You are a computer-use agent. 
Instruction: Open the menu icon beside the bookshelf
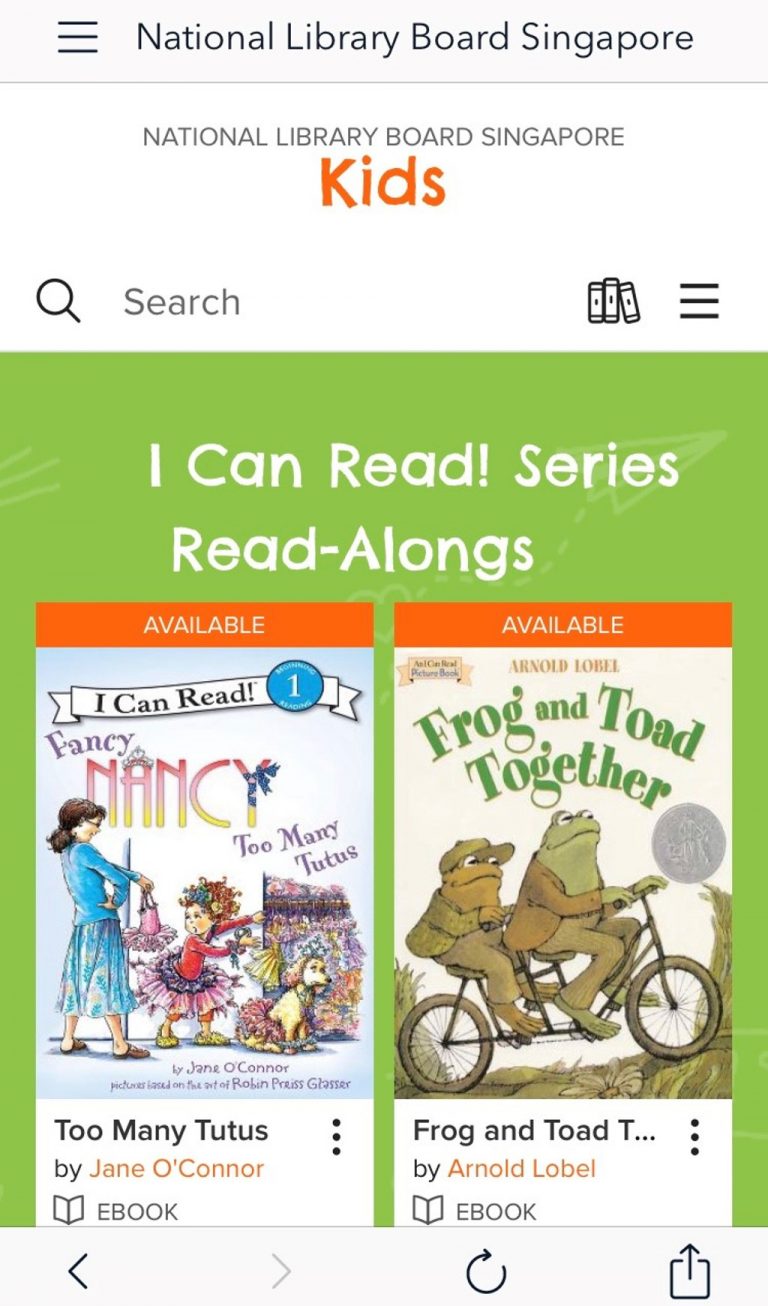tap(699, 301)
